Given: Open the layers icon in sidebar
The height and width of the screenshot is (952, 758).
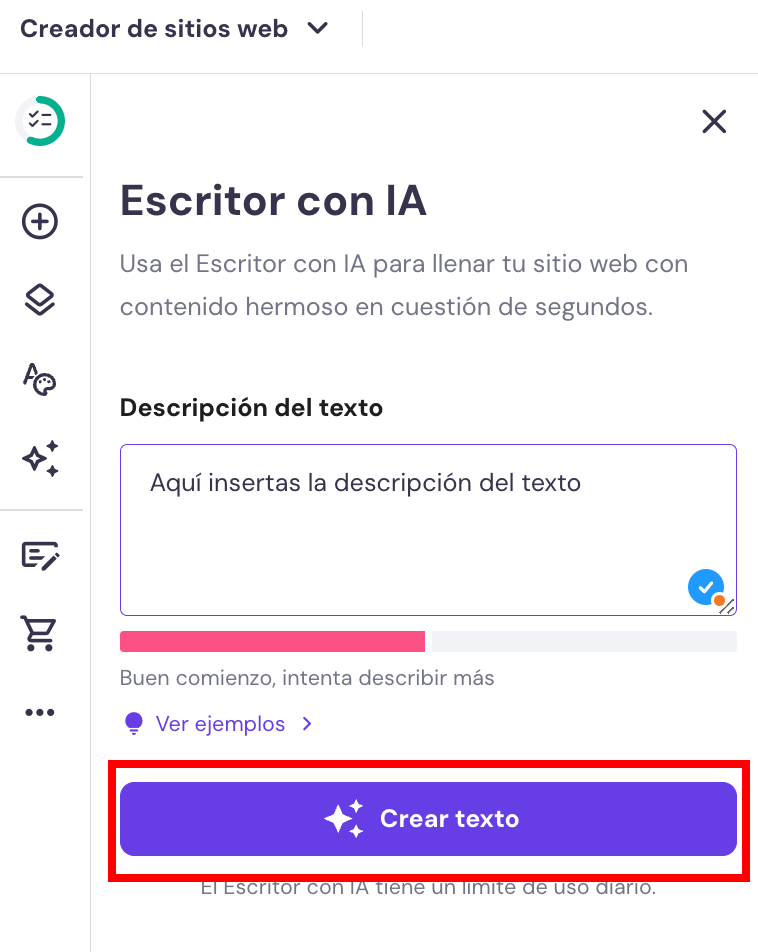Looking at the screenshot, I should [40, 300].
